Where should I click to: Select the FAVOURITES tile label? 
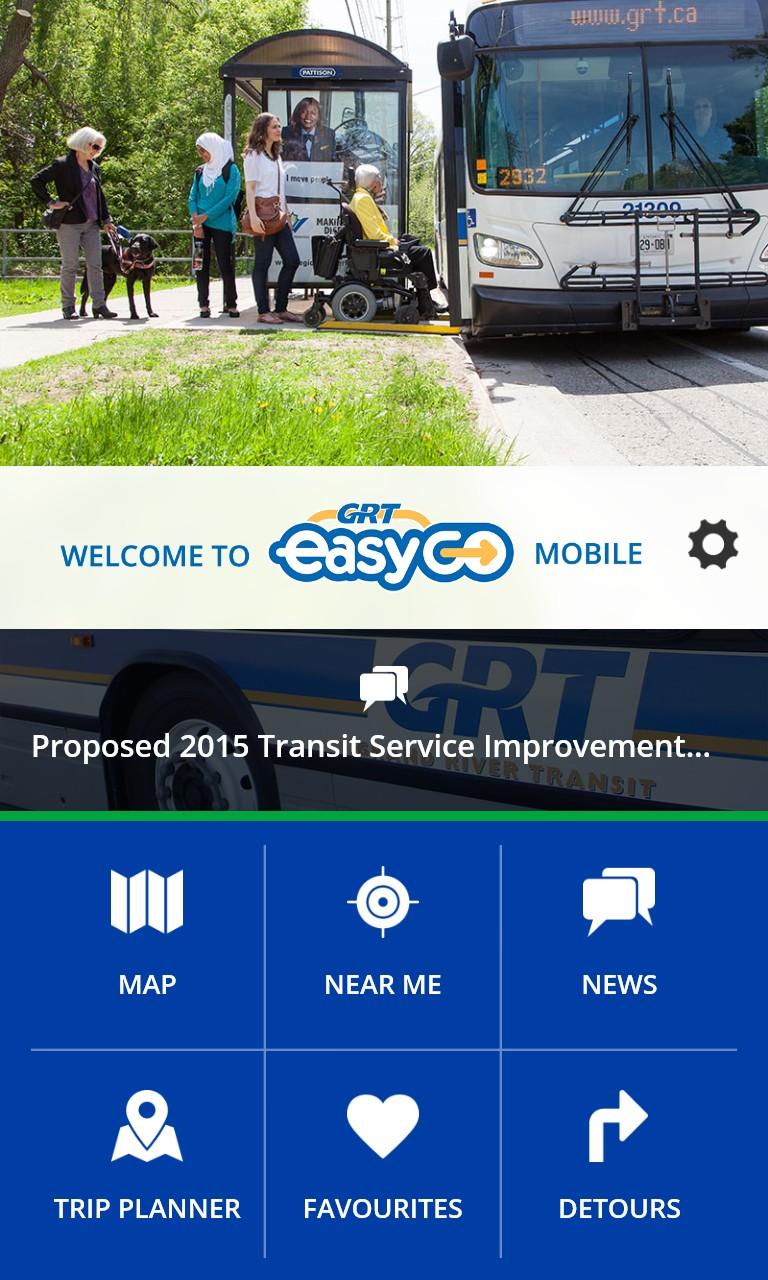click(383, 1209)
